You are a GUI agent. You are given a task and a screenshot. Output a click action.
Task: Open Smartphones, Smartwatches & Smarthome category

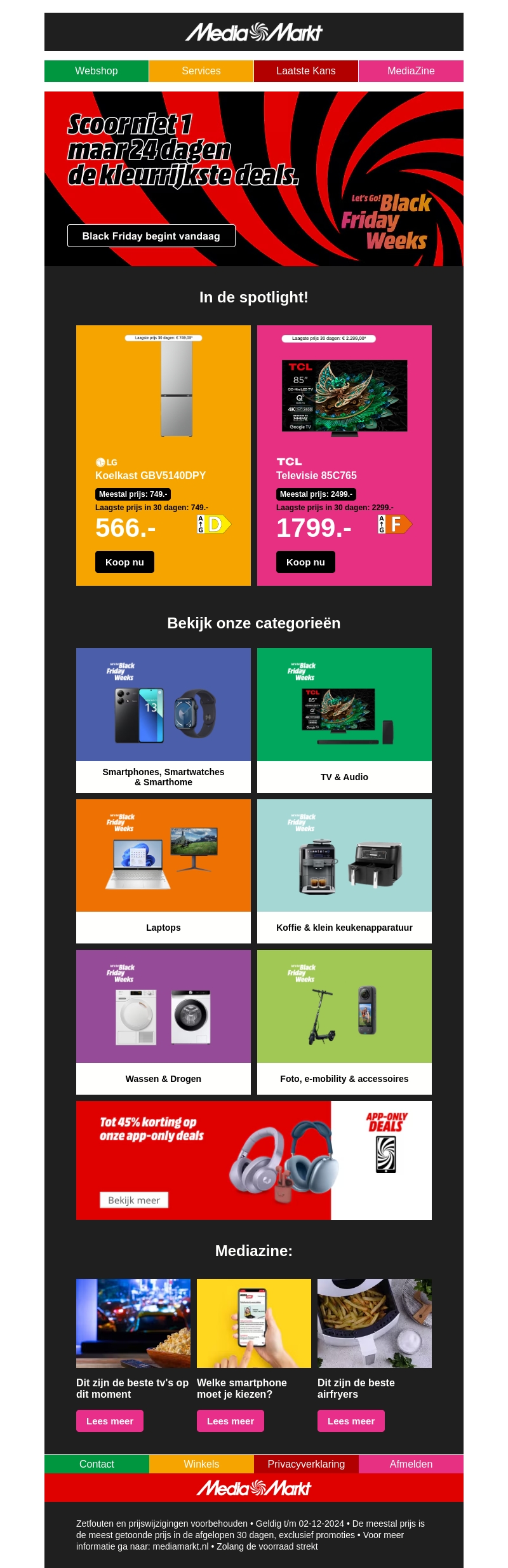tap(163, 719)
